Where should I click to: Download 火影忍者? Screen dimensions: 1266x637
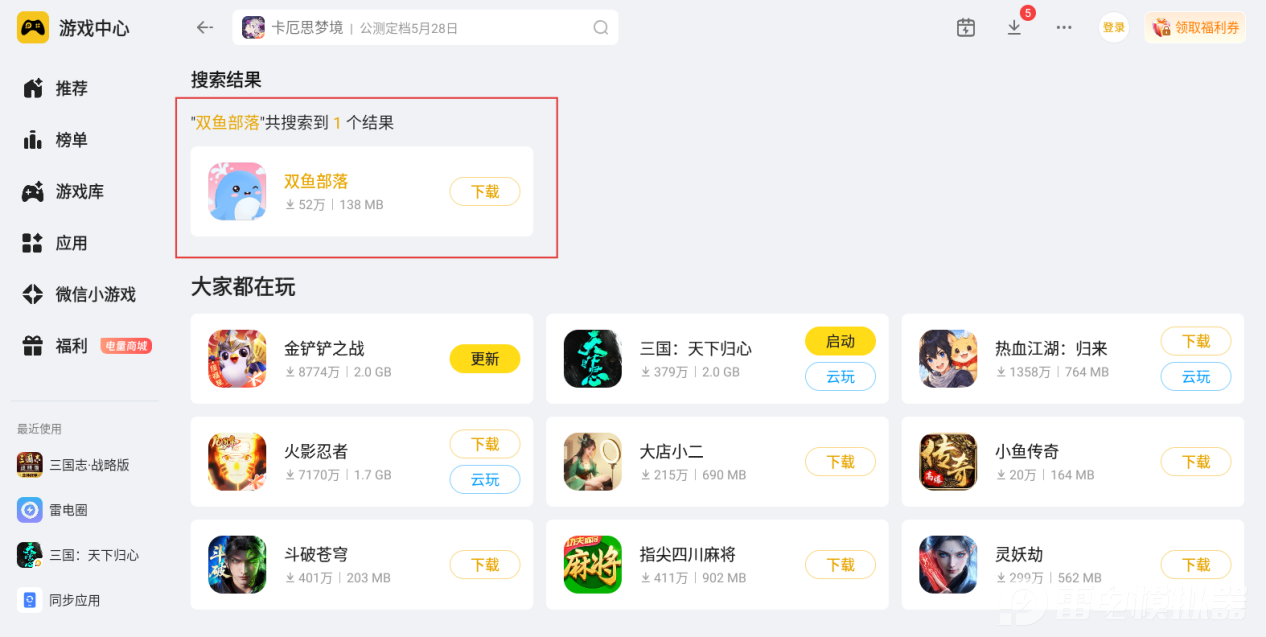point(485,444)
